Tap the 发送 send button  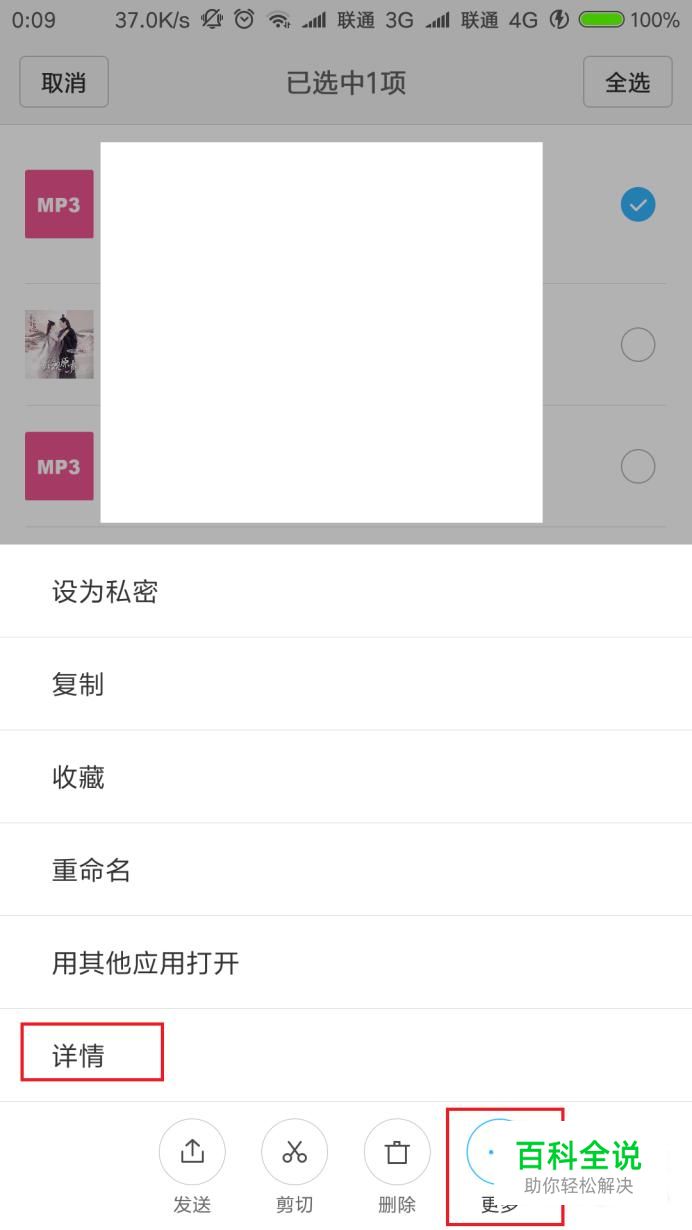(x=192, y=1166)
